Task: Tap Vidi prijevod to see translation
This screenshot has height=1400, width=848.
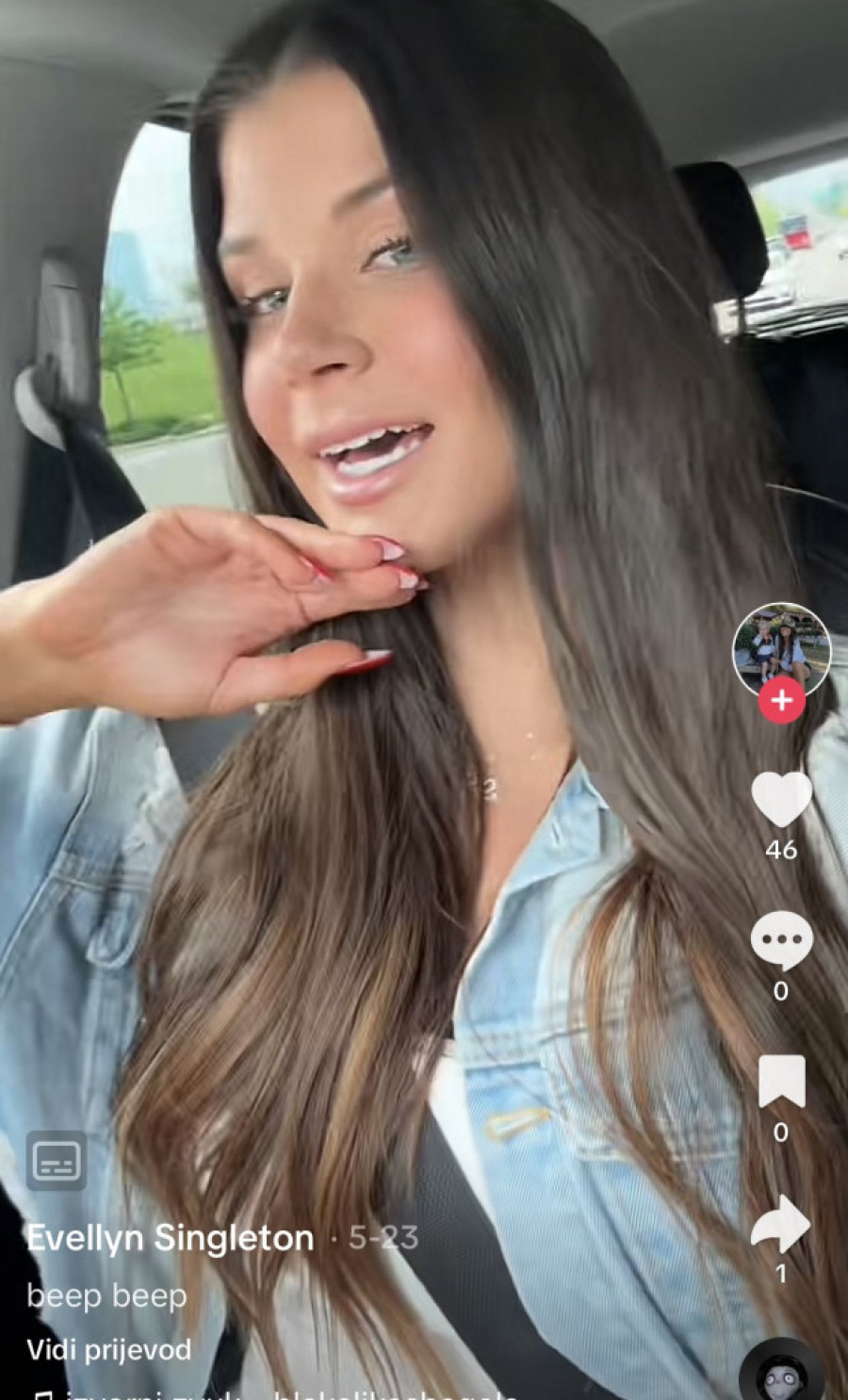Action: pyautogui.click(x=109, y=1349)
